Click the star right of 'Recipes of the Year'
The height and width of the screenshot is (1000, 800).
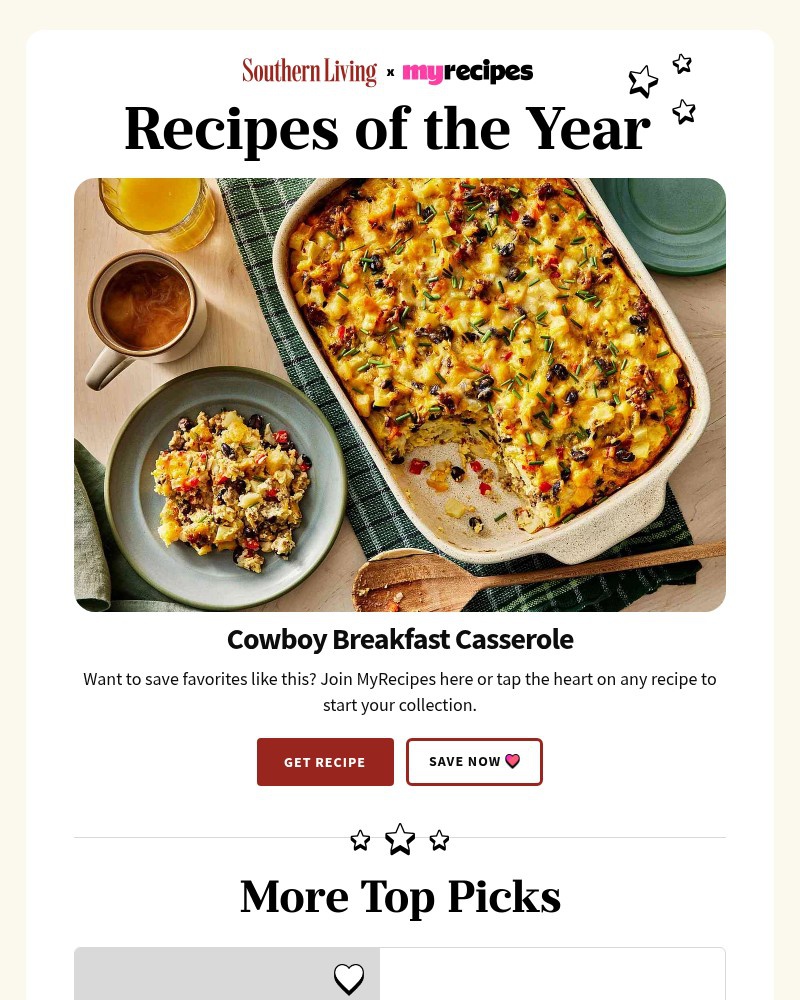coord(684,111)
